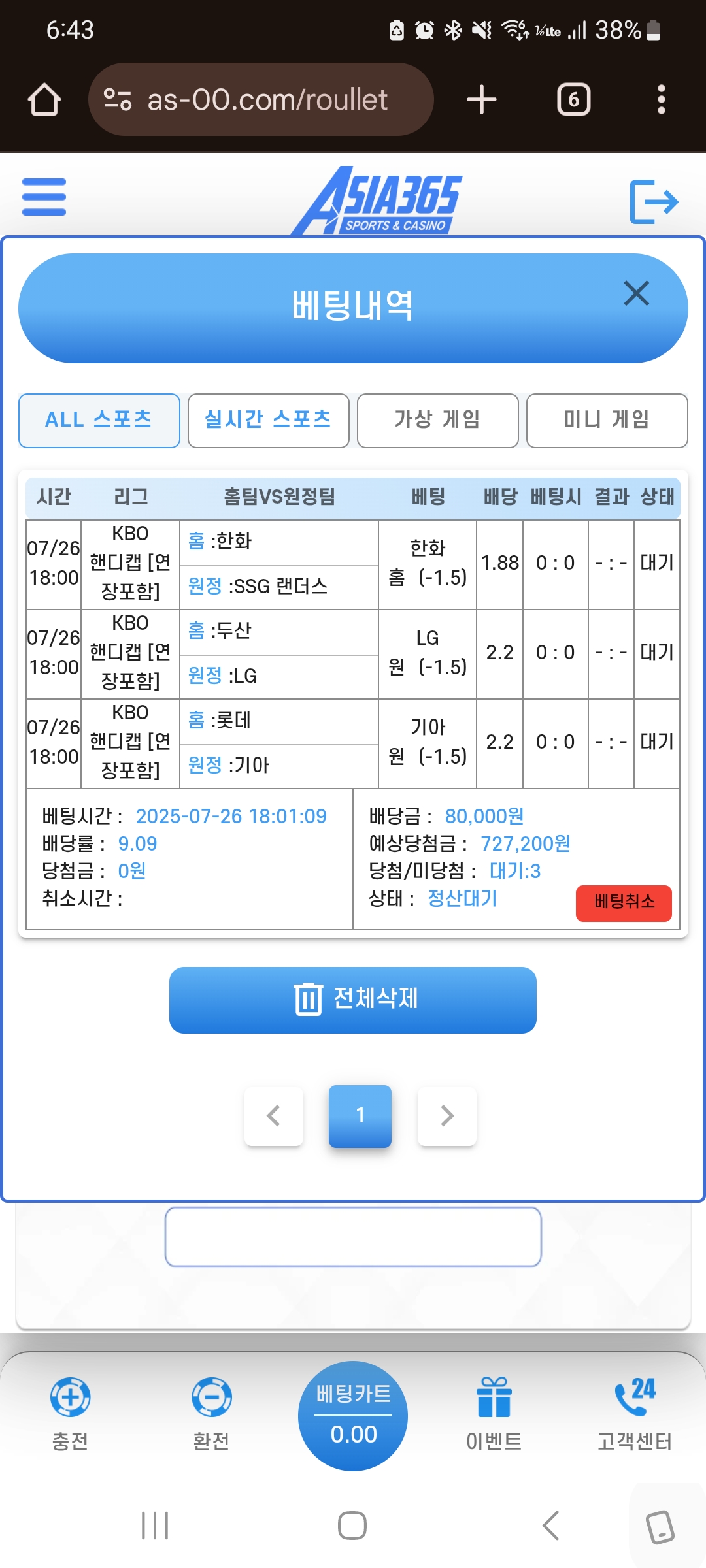Go to previous page arrow
The image size is (706, 1568).
pyautogui.click(x=274, y=1116)
